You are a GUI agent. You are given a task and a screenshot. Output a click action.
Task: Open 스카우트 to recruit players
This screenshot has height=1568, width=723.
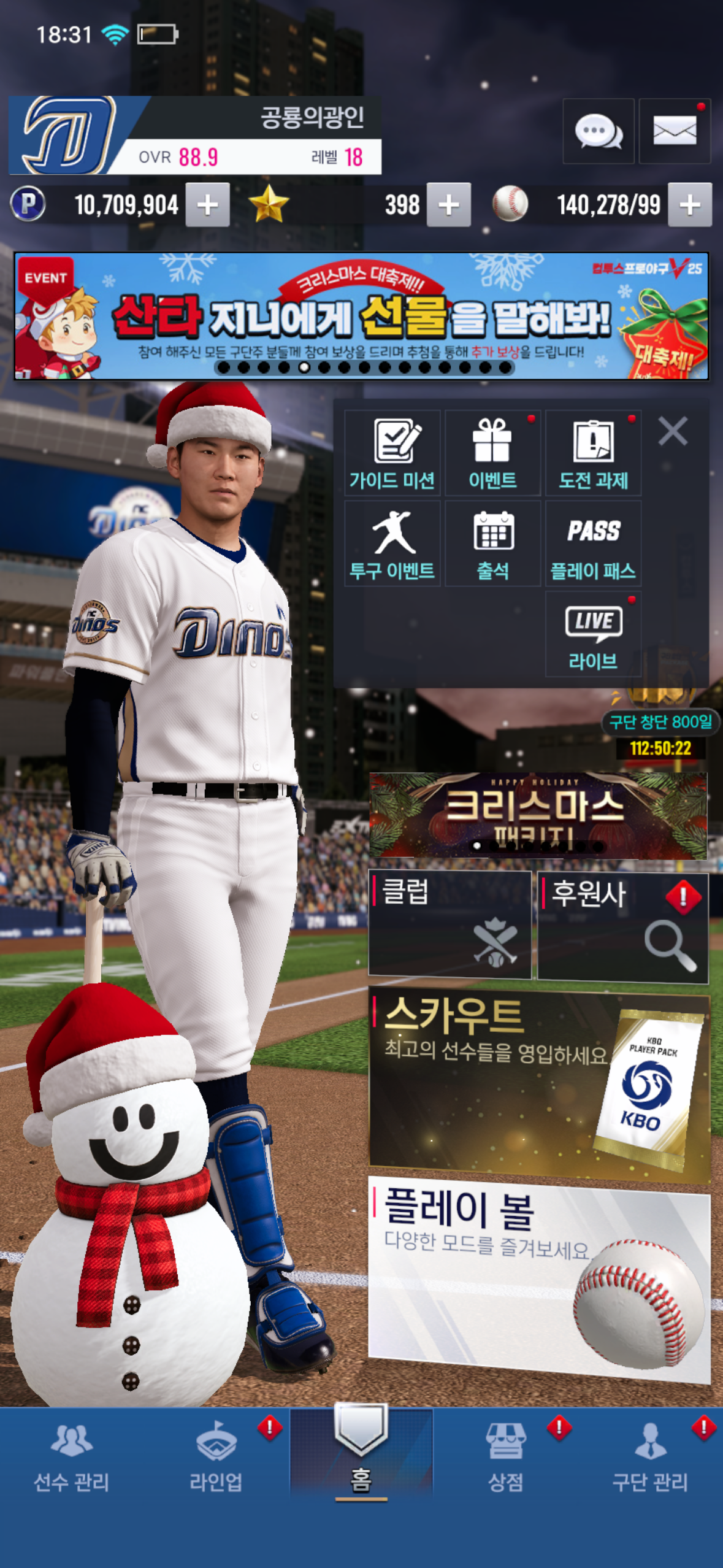[x=539, y=1084]
